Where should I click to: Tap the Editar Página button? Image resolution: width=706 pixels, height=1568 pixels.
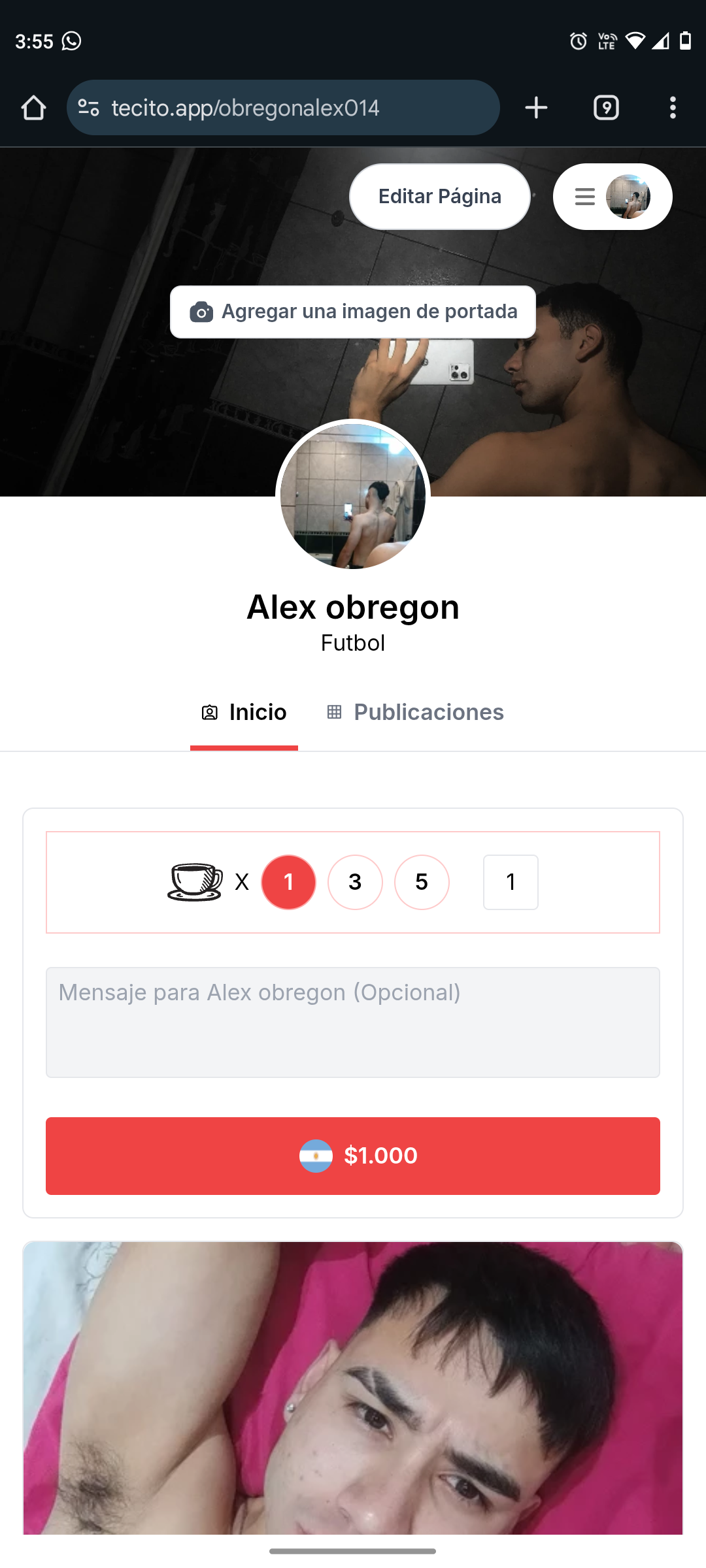pos(439,197)
